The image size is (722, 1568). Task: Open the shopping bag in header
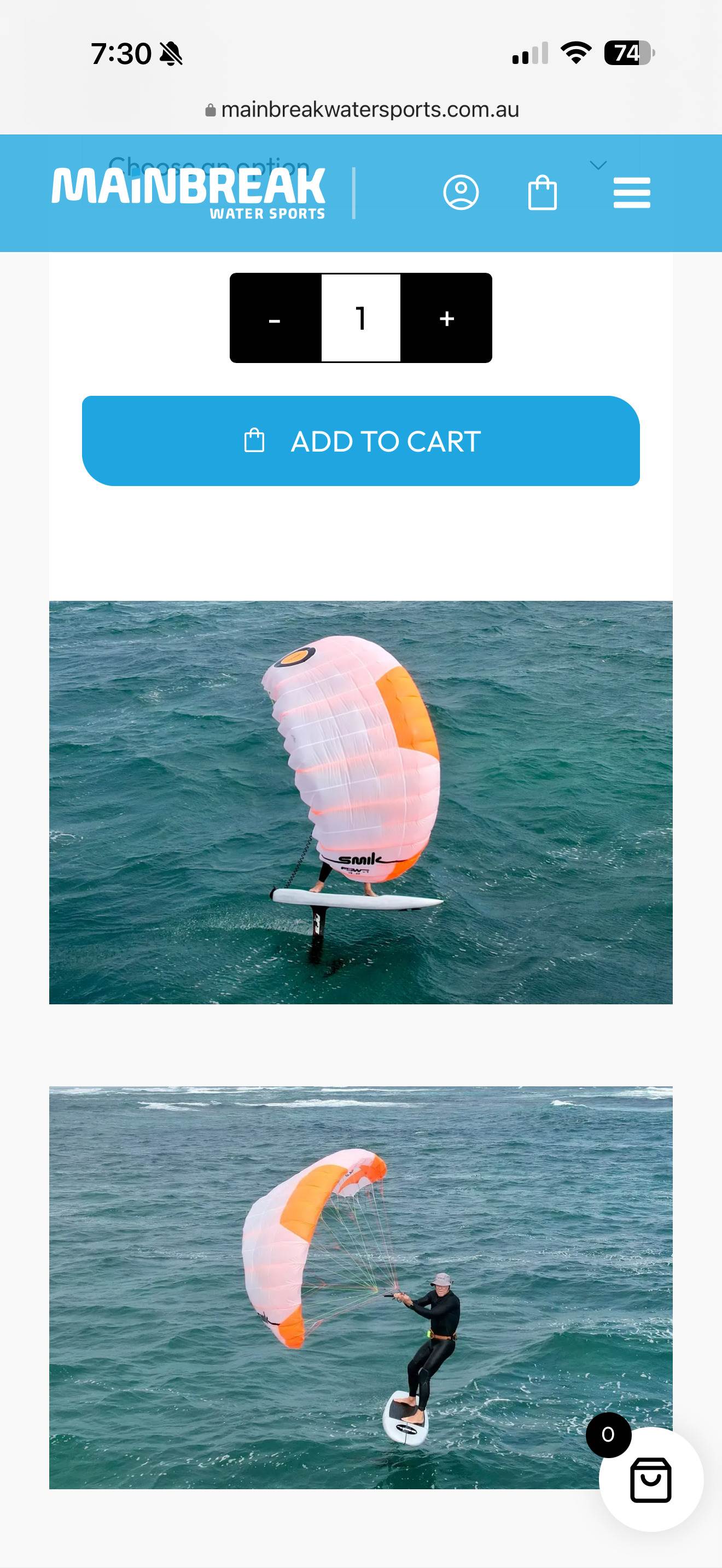pyautogui.click(x=542, y=193)
